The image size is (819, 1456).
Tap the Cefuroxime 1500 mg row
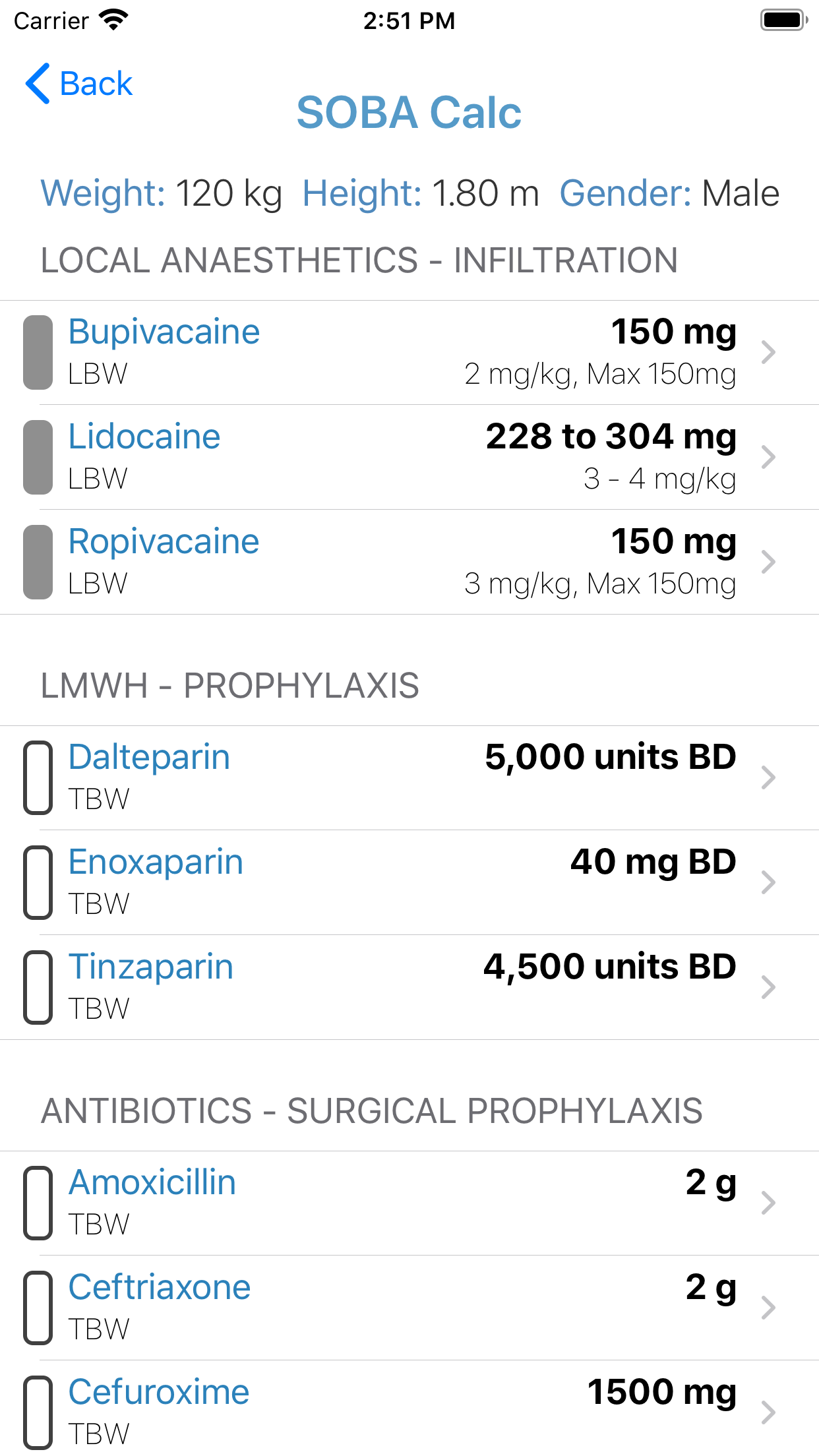[409, 1411]
